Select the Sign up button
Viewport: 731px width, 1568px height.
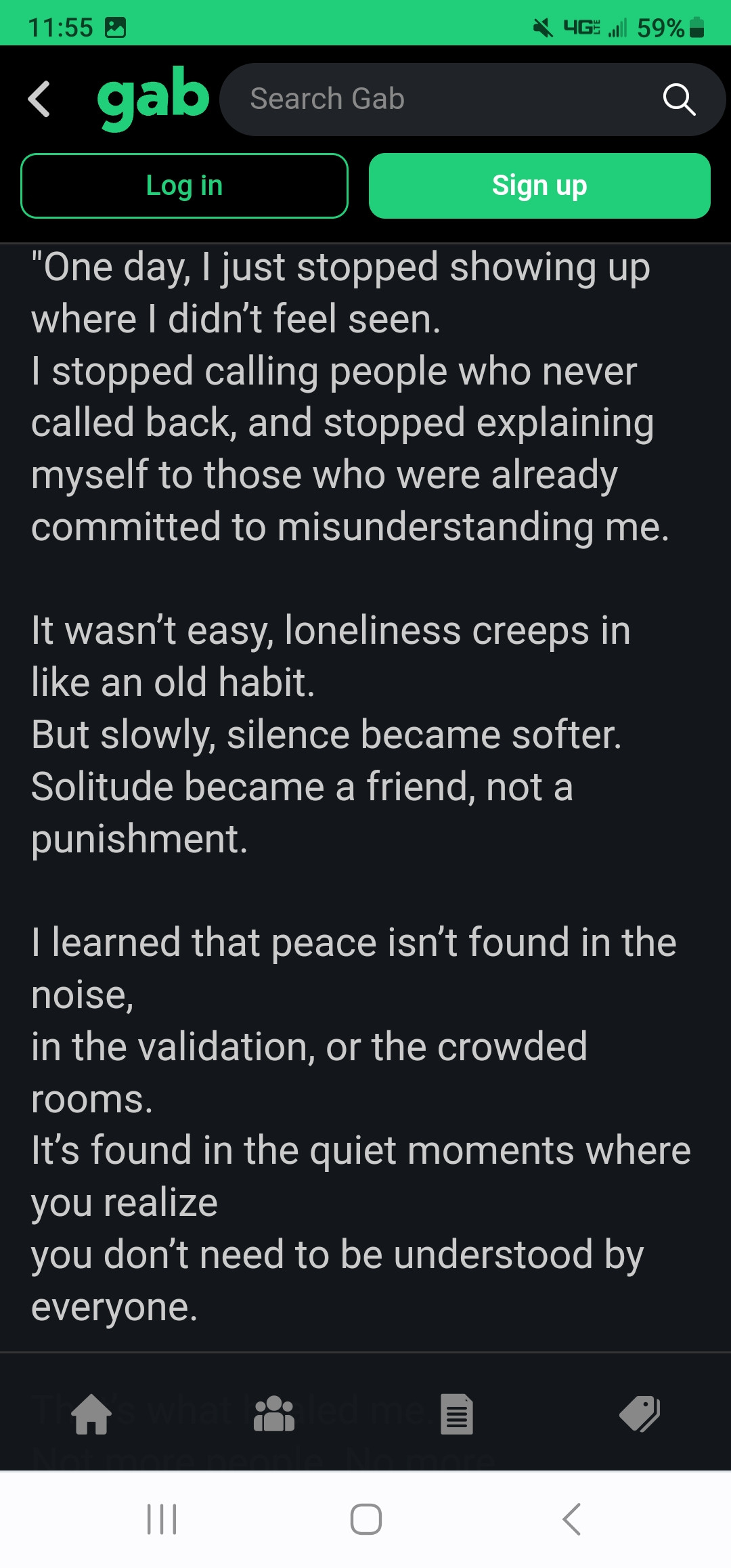539,186
